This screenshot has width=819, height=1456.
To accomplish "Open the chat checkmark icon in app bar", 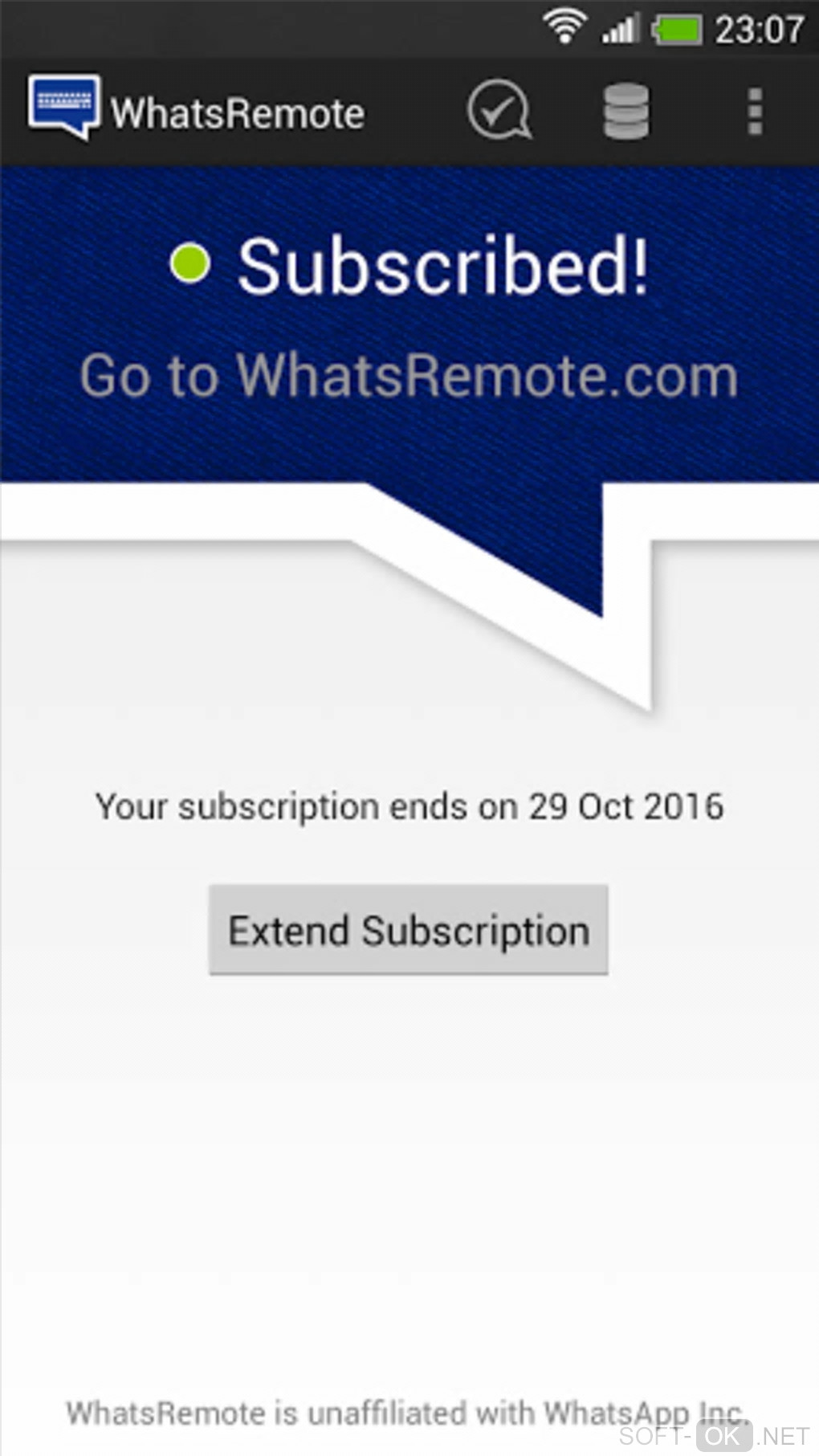I will coord(499,111).
